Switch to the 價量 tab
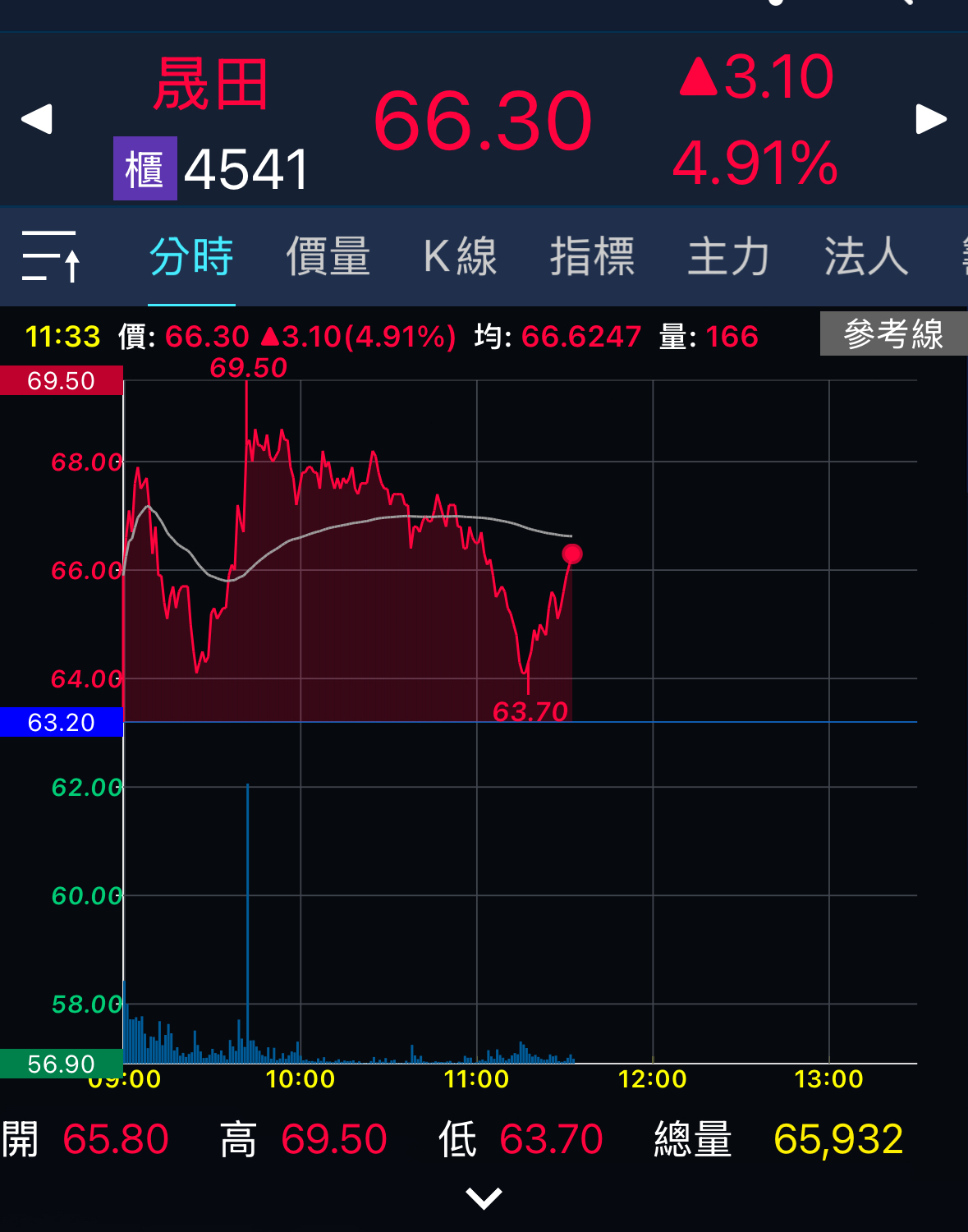Screen dimensions: 968x1232 [328, 256]
